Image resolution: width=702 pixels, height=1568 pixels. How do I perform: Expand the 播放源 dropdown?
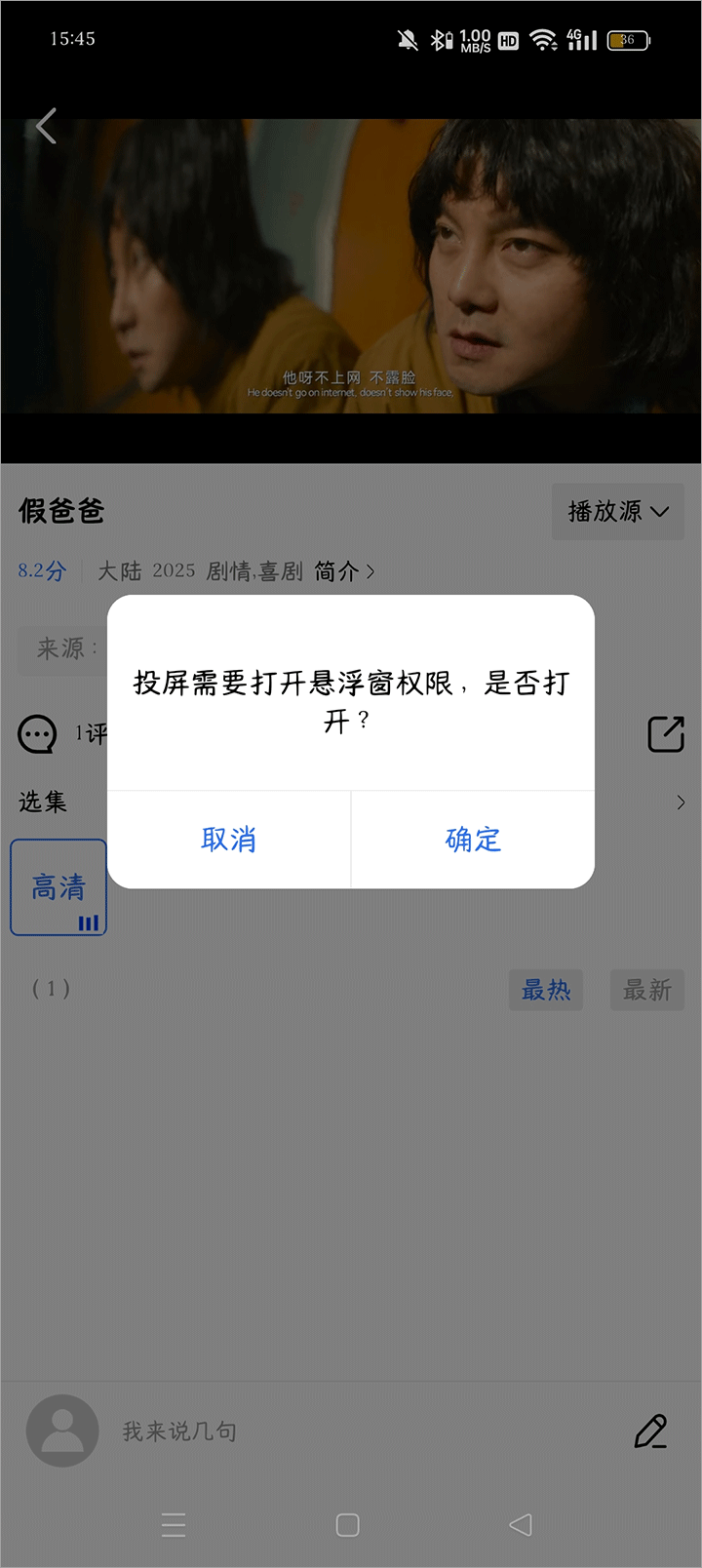(x=617, y=511)
